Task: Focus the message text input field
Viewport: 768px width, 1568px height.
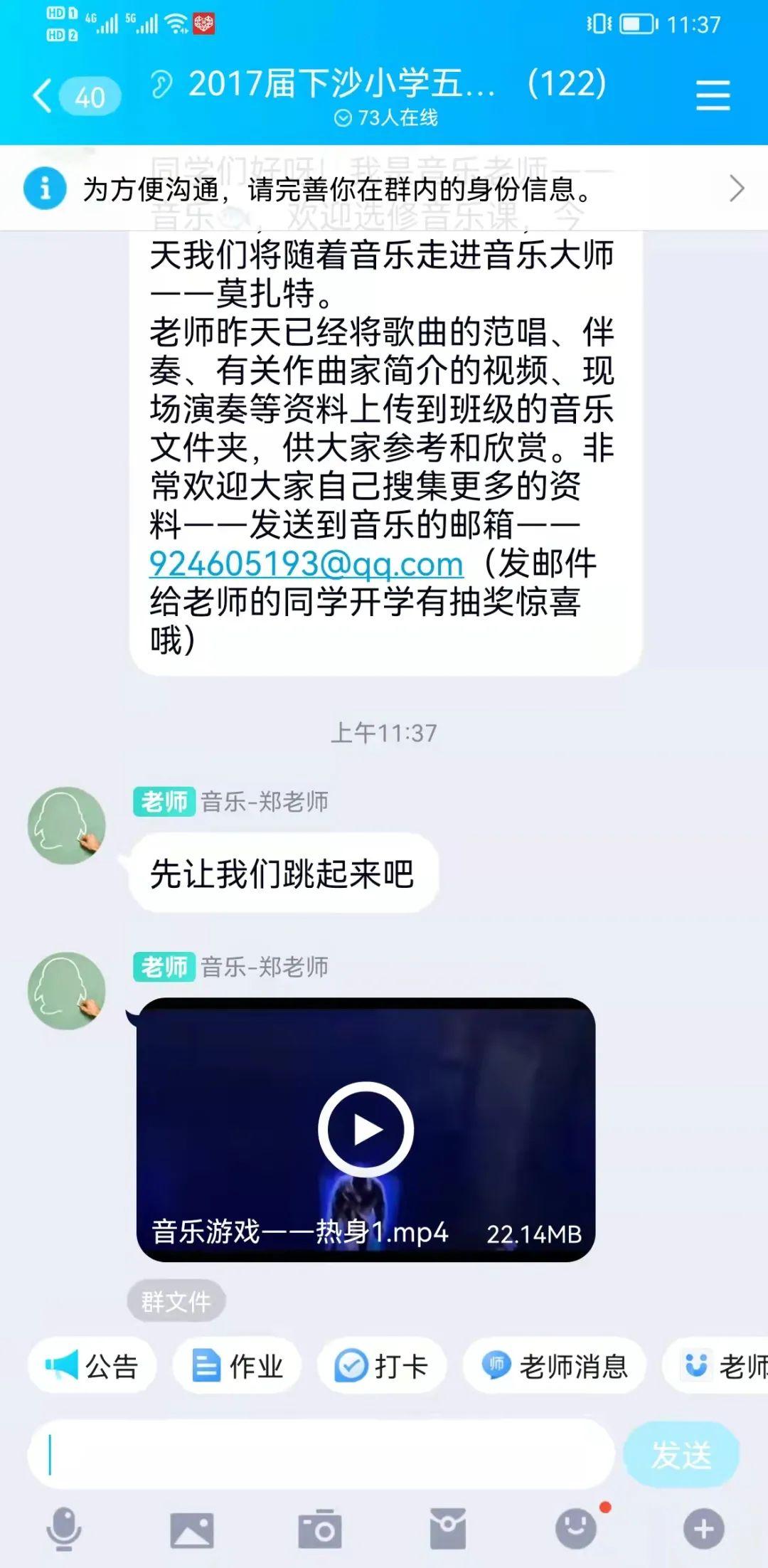Action: (320, 1454)
